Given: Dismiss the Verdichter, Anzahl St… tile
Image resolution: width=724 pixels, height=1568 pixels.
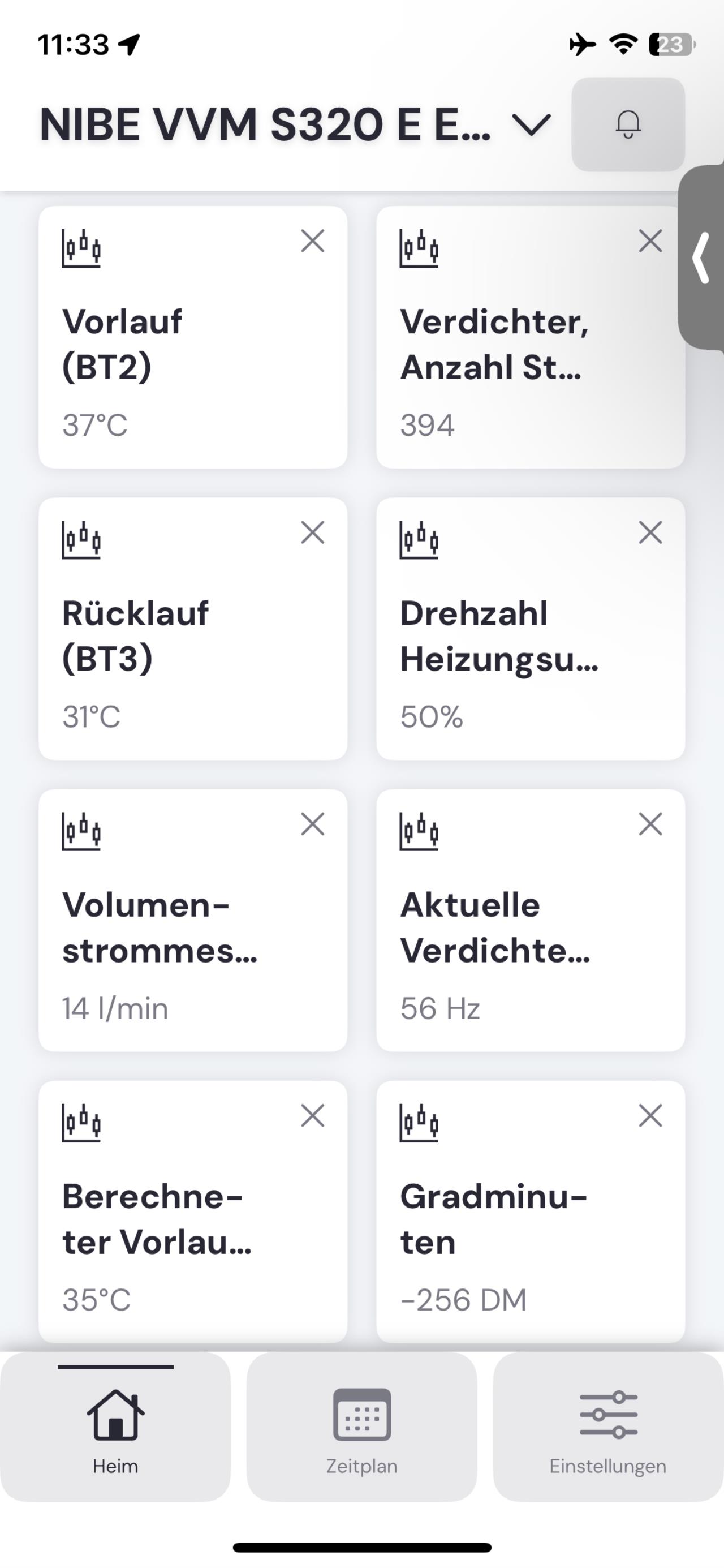Looking at the screenshot, I should pyautogui.click(x=650, y=241).
